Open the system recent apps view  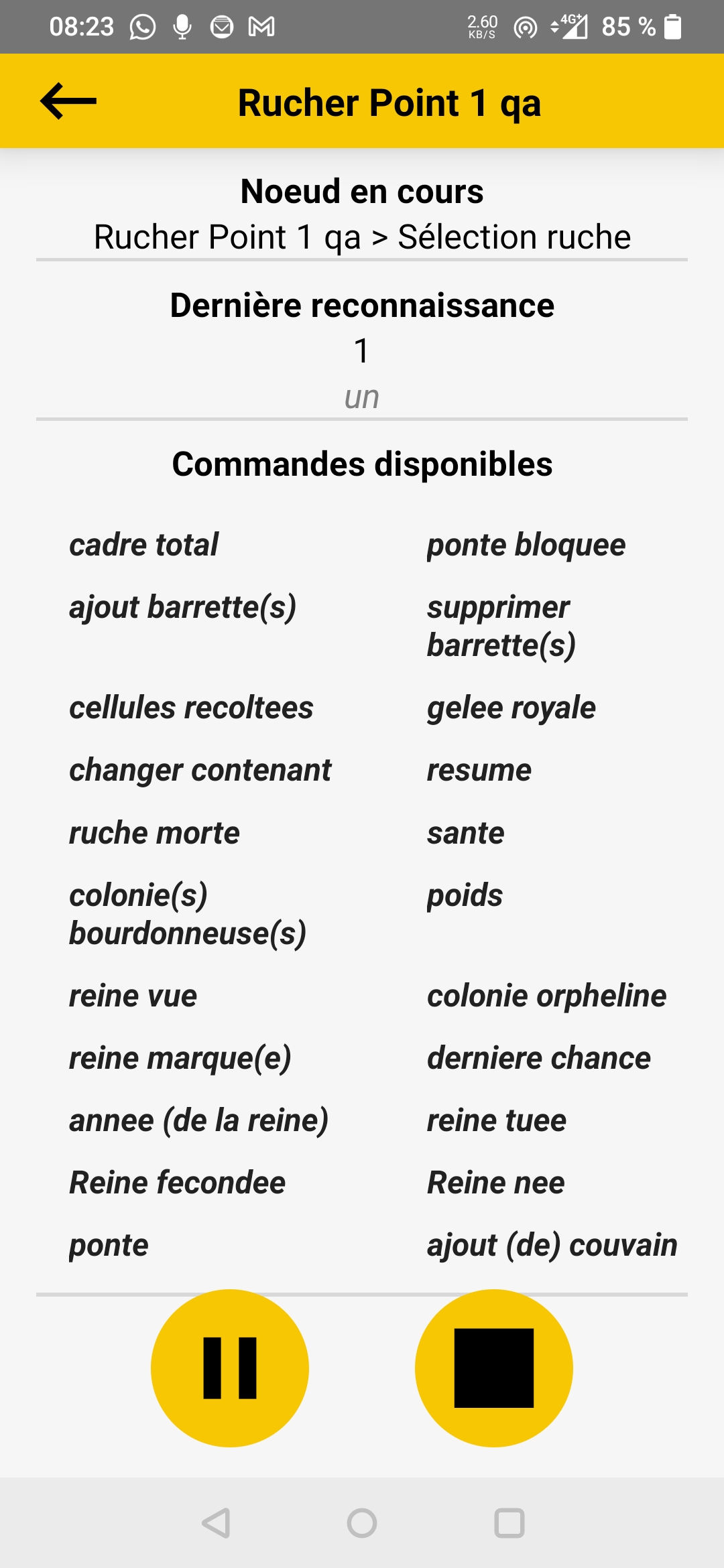[509, 1523]
